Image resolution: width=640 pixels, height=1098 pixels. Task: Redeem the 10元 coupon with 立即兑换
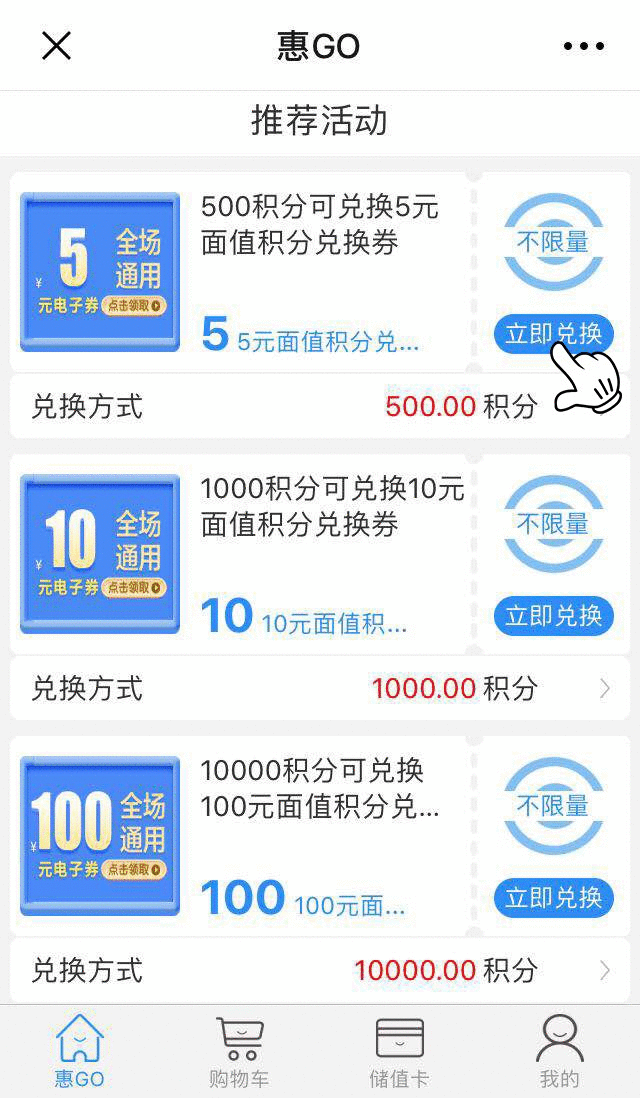click(553, 615)
